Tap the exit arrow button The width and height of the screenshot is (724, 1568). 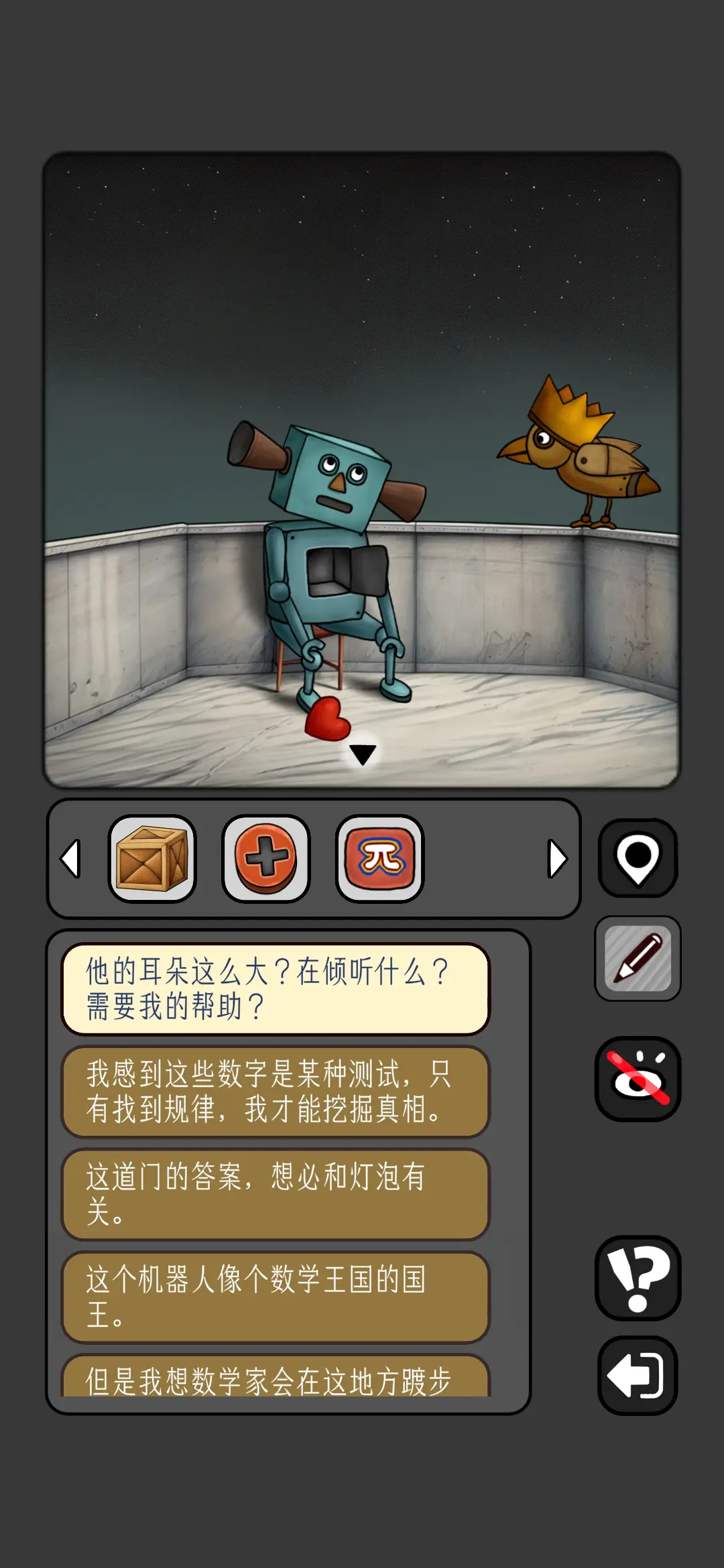click(x=638, y=1375)
